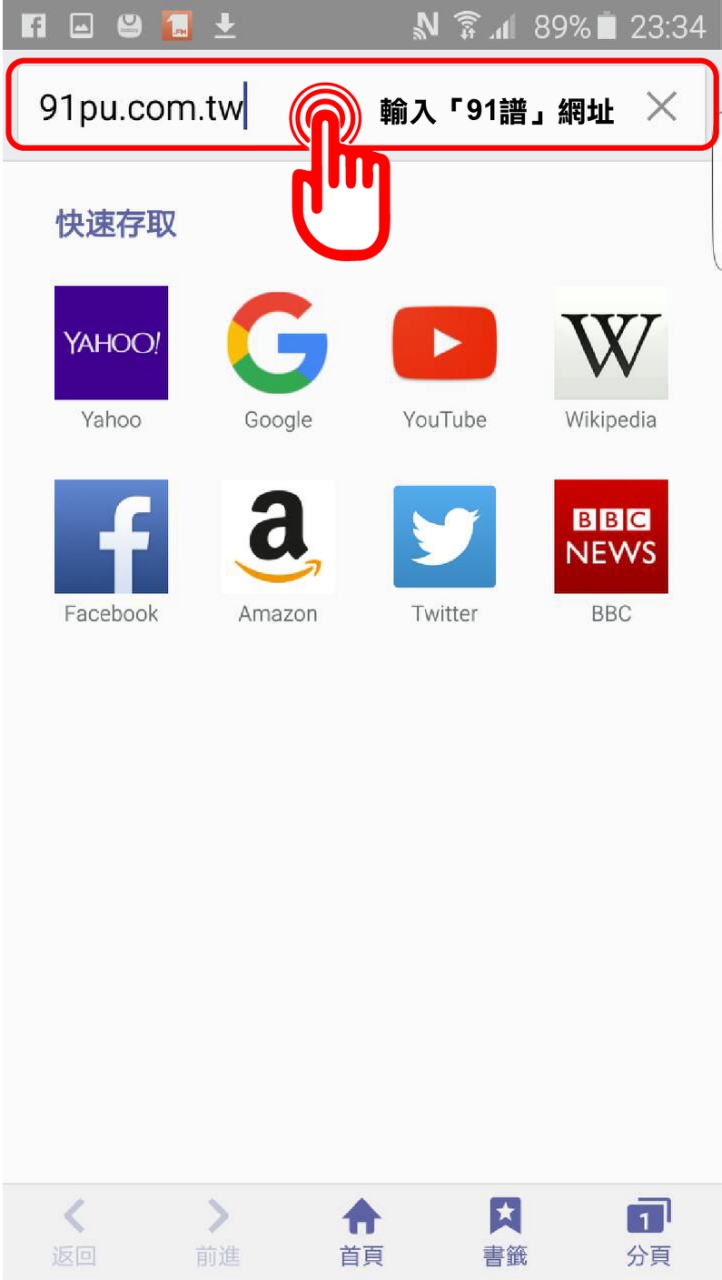Open the Facebook quick access tile
Image resolution: width=722 pixels, height=1280 pixels.
point(111,537)
